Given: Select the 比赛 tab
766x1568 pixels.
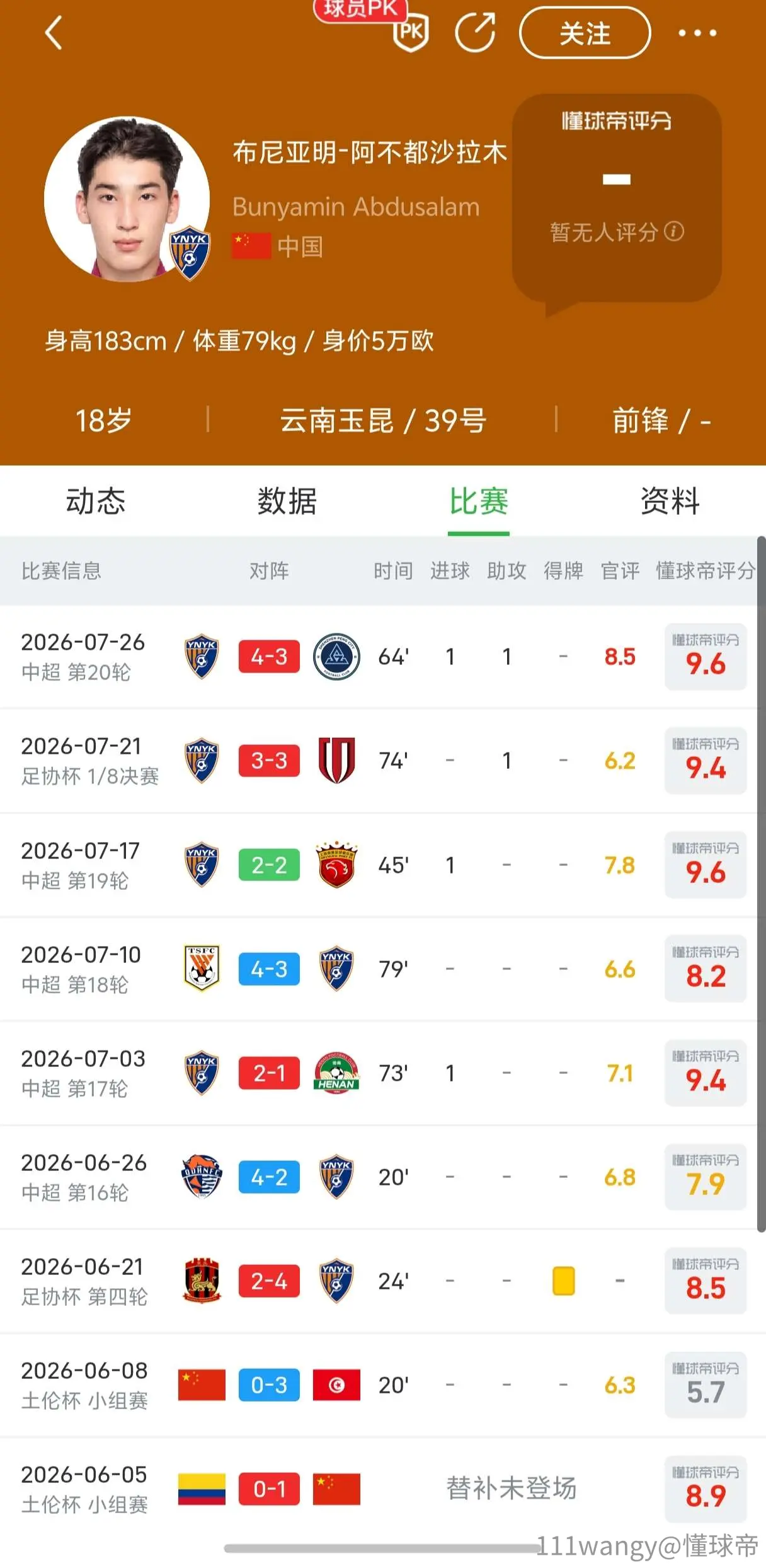Looking at the screenshot, I should pyautogui.click(x=479, y=502).
